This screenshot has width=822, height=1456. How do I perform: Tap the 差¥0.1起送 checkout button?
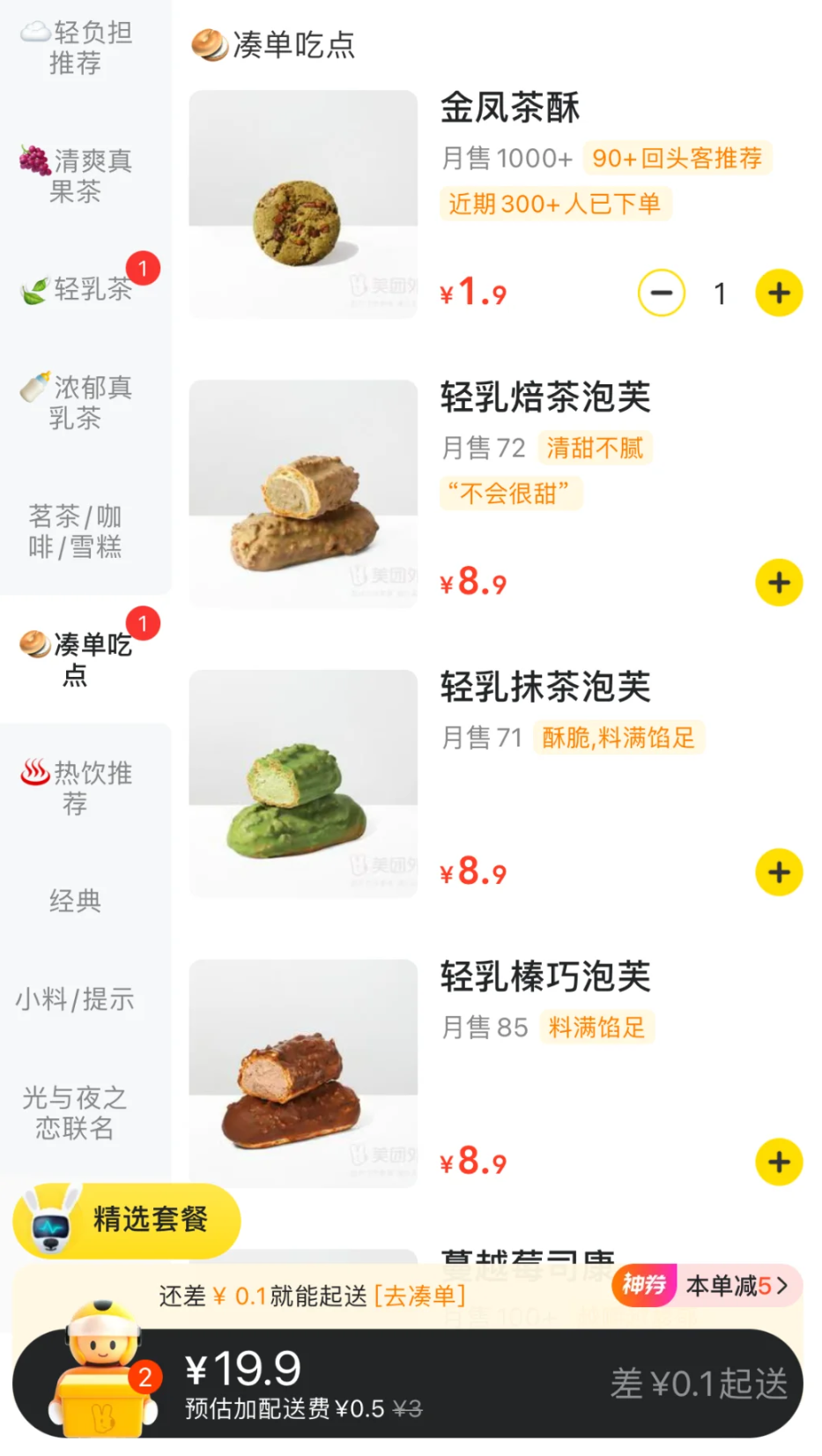698,1384
